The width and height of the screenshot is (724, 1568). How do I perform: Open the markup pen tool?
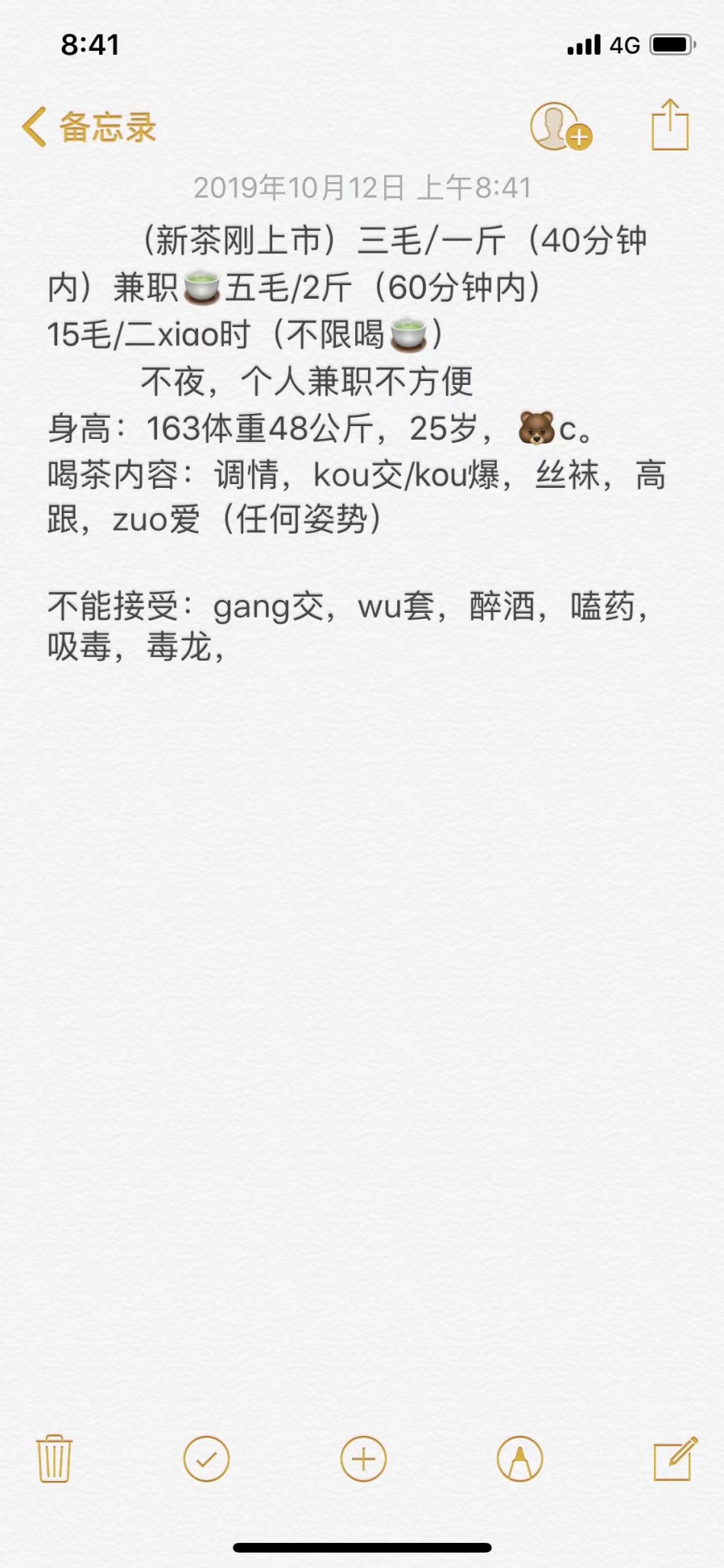pos(520,1458)
